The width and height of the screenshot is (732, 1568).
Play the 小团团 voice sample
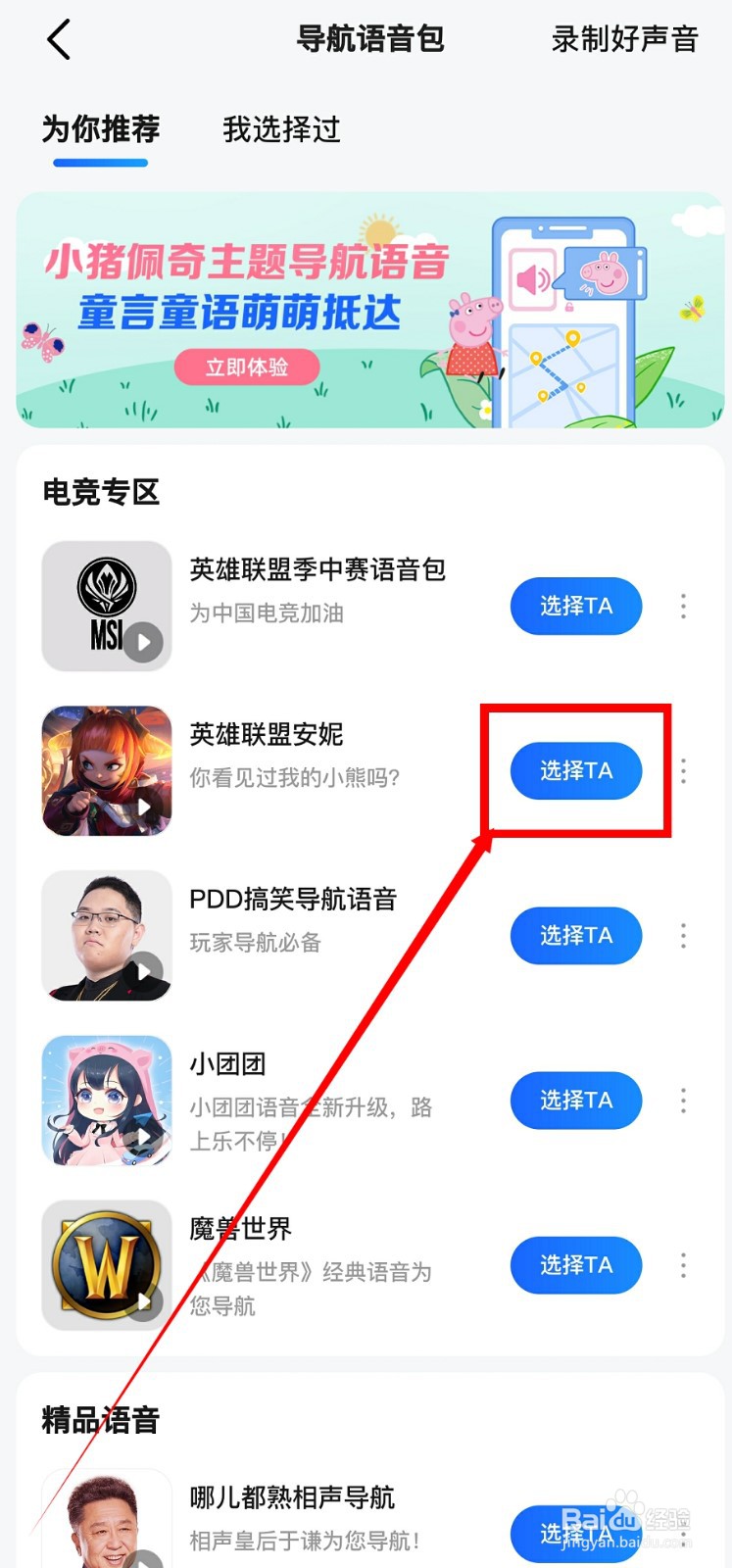(143, 1135)
